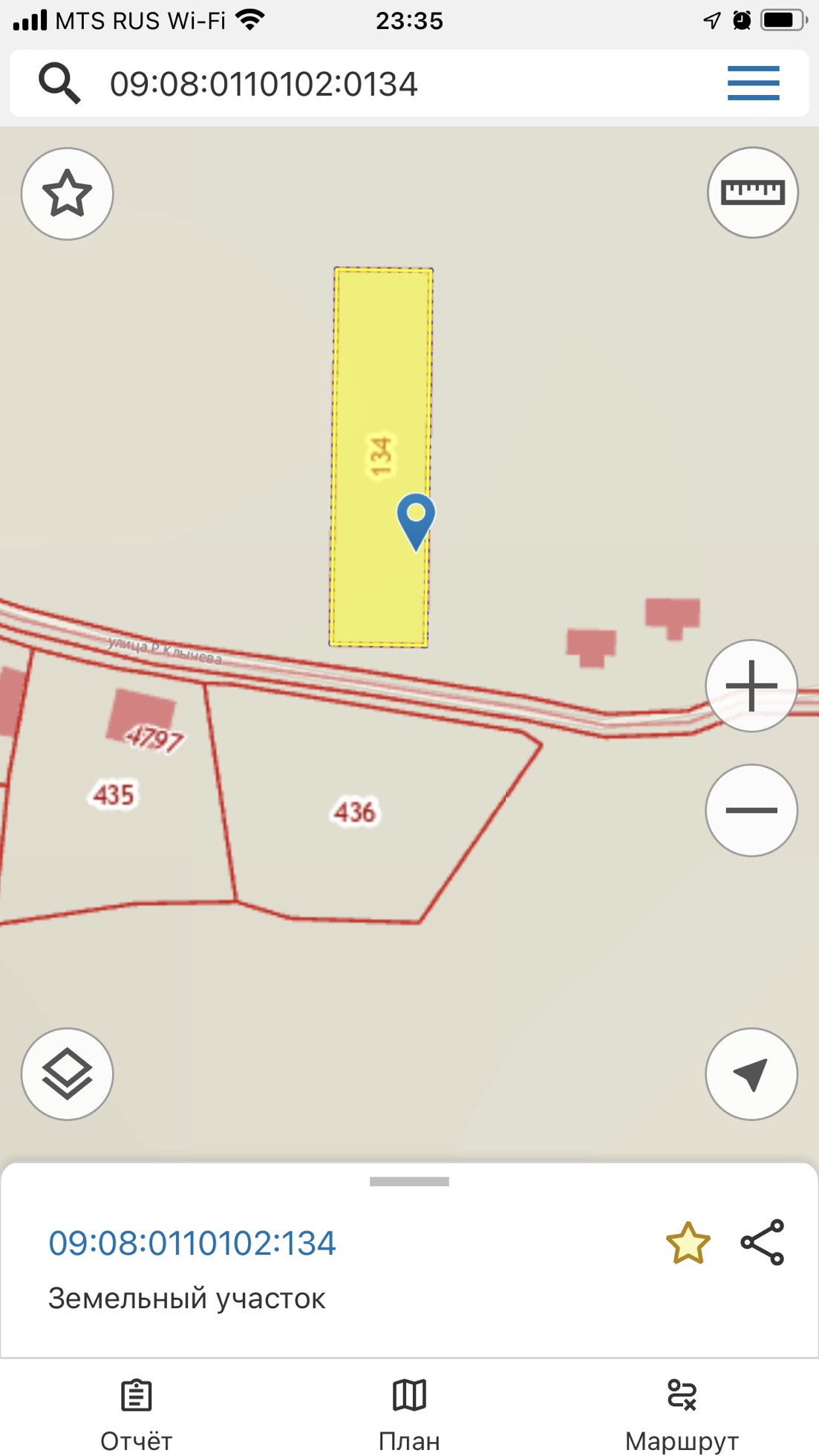Share this land parcel
The width and height of the screenshot is (819, 1456).
click(x=763, y=1242)
